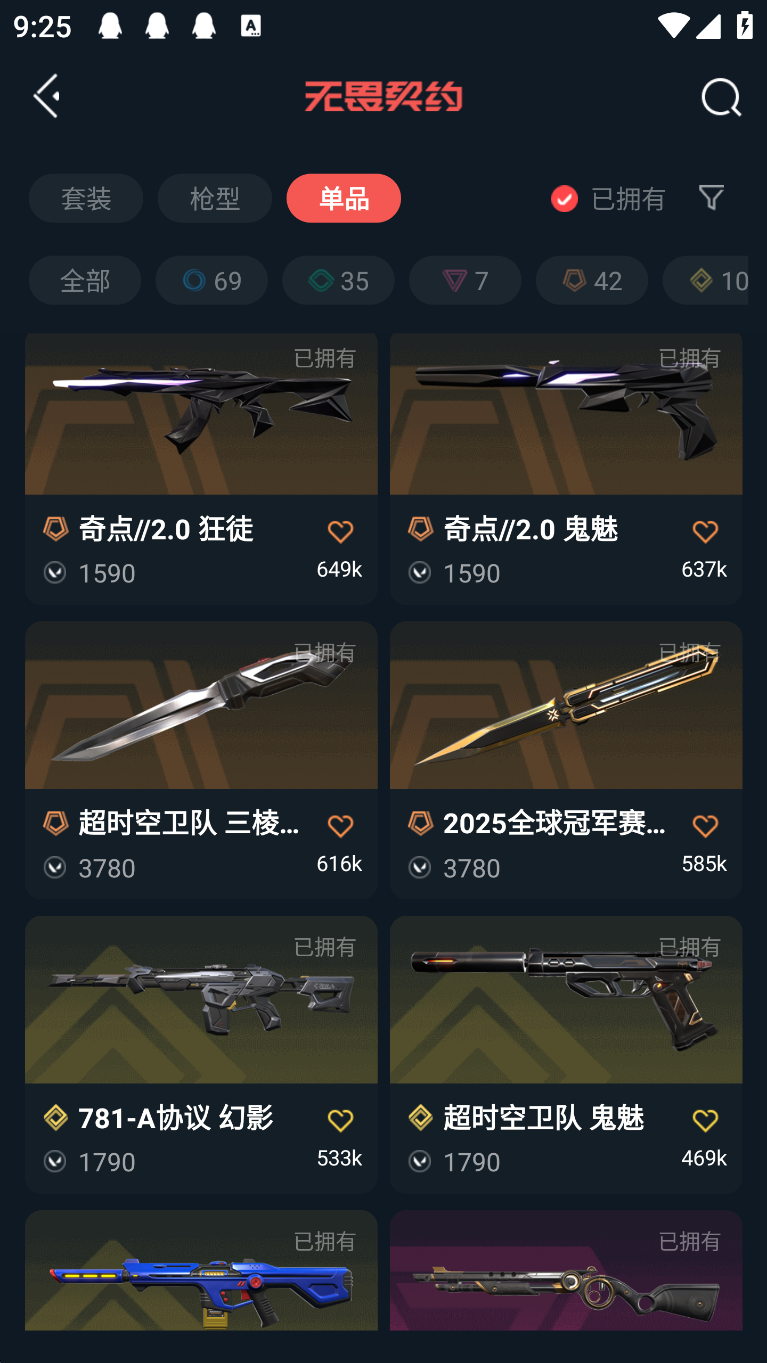Favorite the 781-A协议 幻影 skin

(x=340, y=1120)
